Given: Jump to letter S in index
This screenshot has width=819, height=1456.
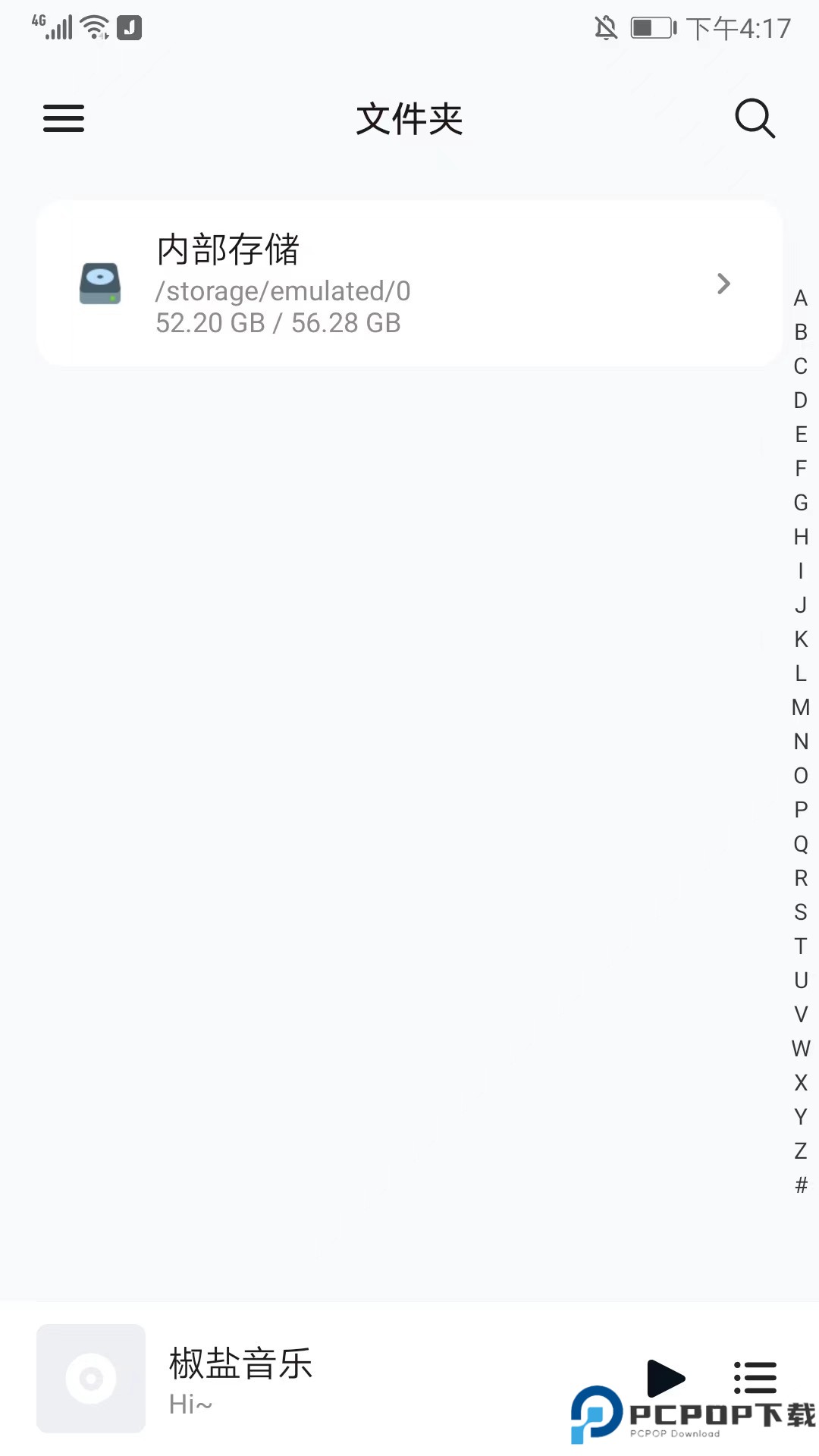Looking at the screenshot, I should pos(801,912).
